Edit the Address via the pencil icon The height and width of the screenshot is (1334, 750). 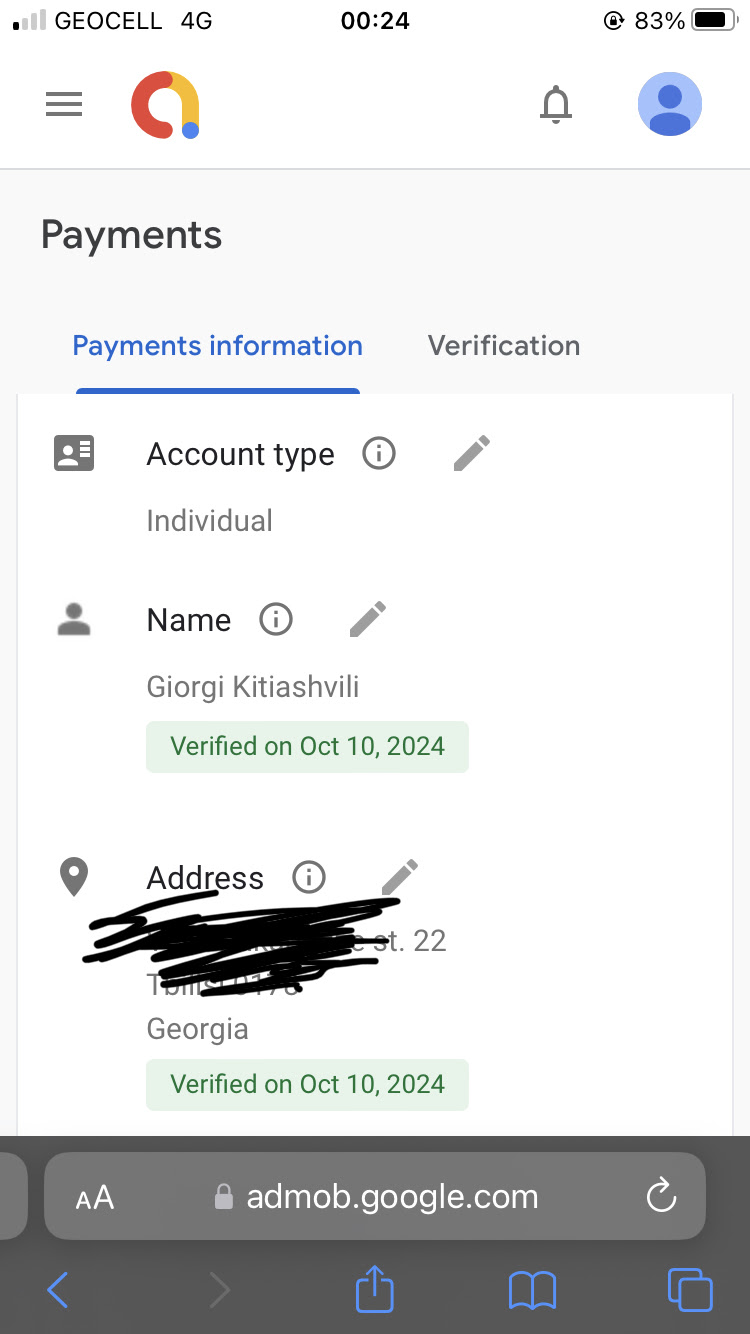[399, 876]
